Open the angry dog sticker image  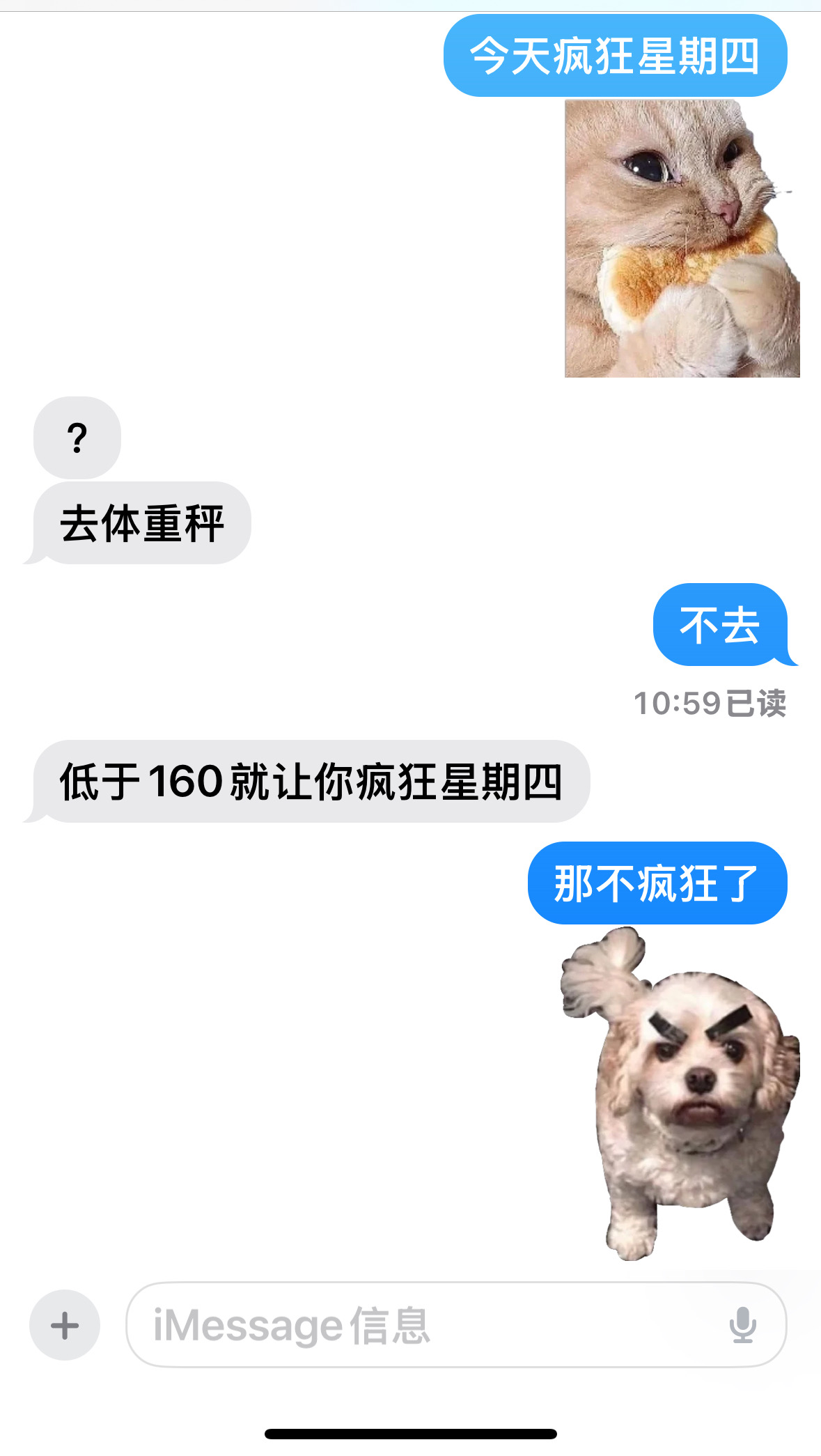click(x=680, y=1093)
